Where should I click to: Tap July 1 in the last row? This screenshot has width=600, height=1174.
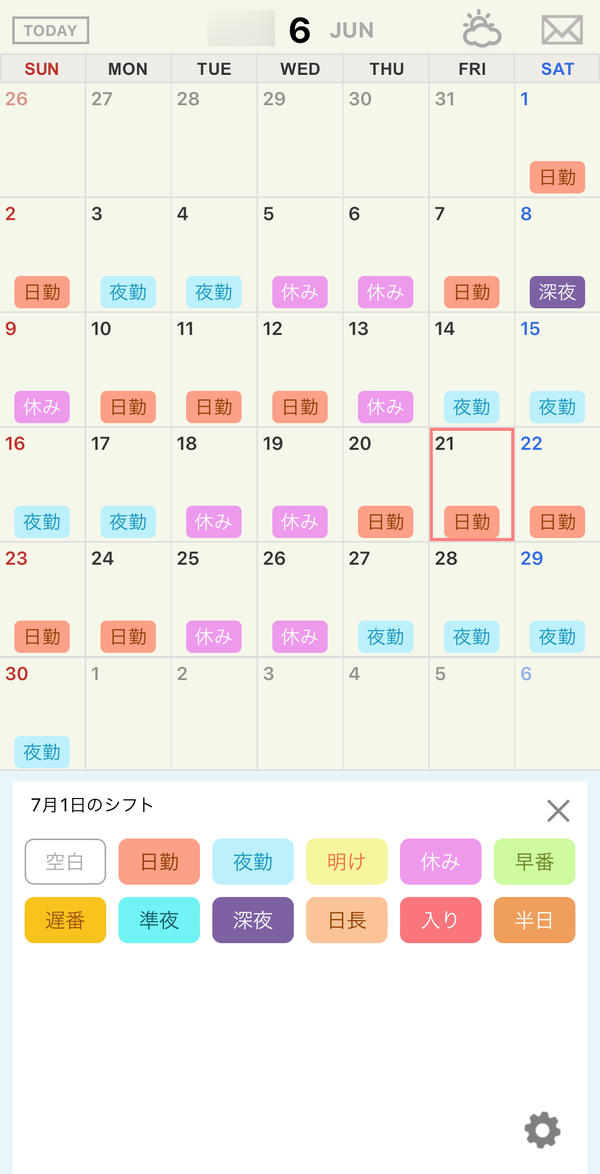pyautogui.click(x=128, y=714)
